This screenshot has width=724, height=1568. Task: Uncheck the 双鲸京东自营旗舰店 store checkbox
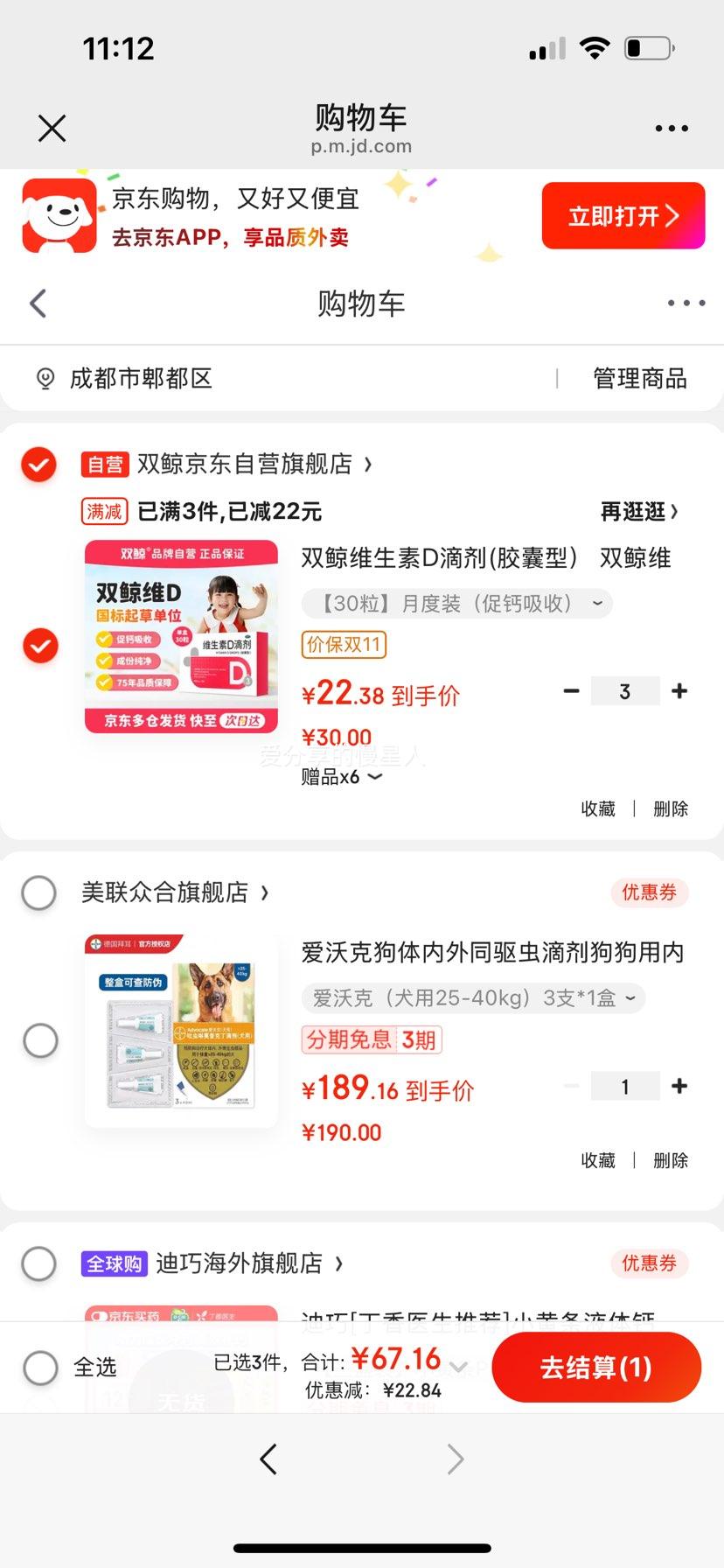pyautogui.click(x=39, y=464)
